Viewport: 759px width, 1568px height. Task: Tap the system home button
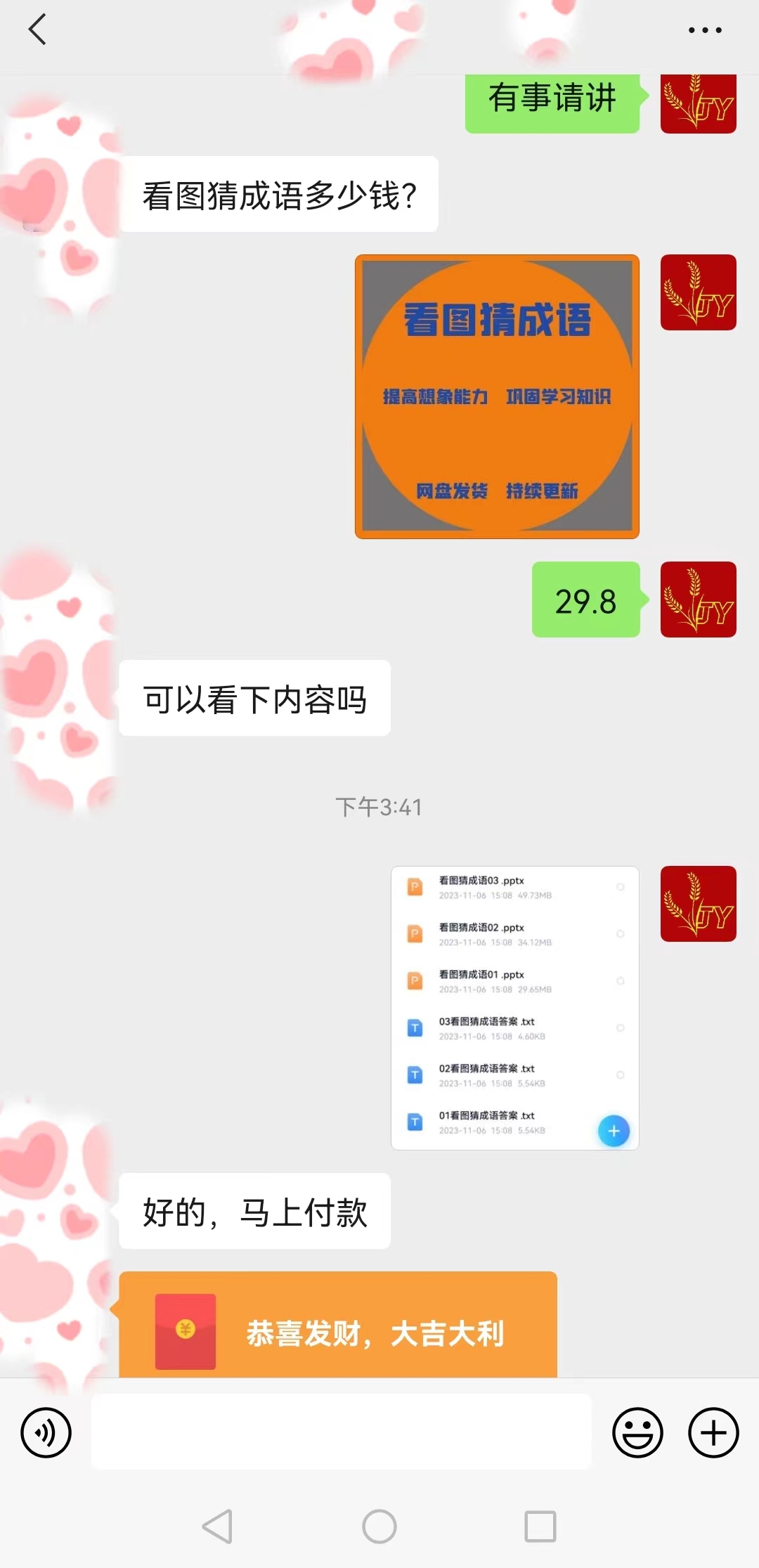coord(379,1527)
